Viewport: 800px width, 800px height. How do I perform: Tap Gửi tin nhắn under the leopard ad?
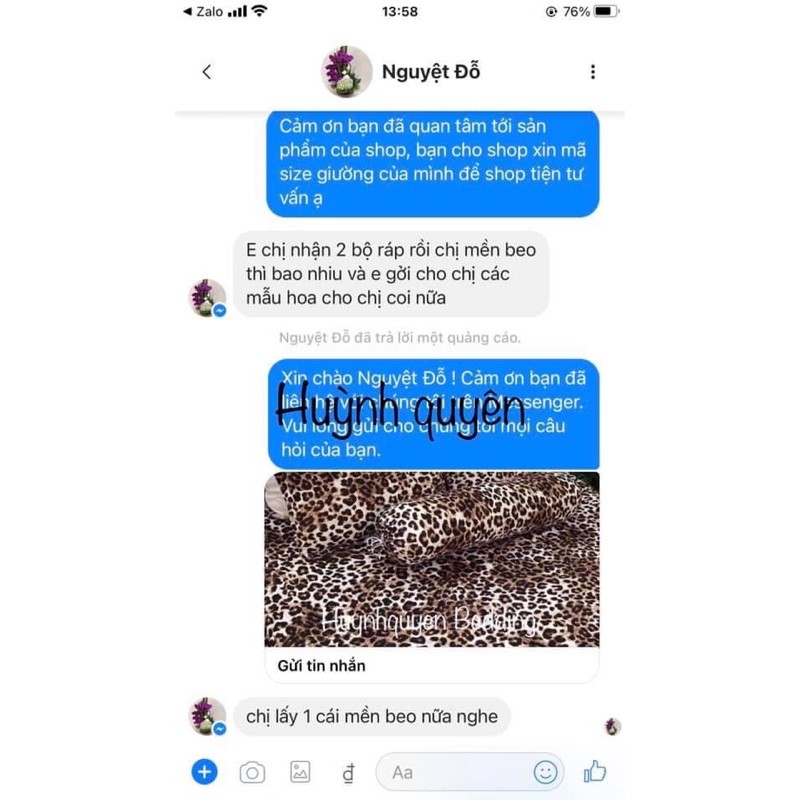(309, 664)
